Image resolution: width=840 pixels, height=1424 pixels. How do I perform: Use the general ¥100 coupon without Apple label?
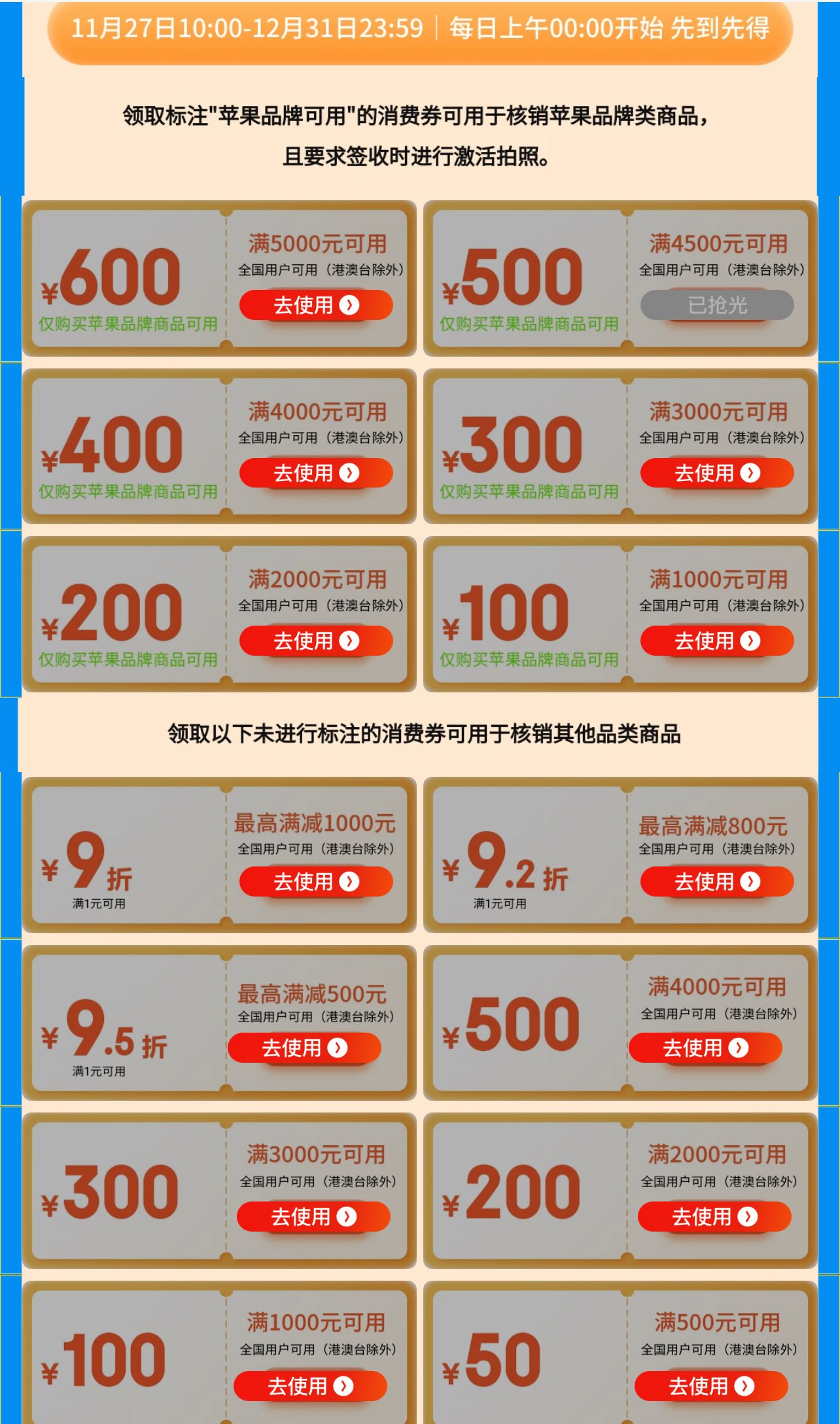310,1385
